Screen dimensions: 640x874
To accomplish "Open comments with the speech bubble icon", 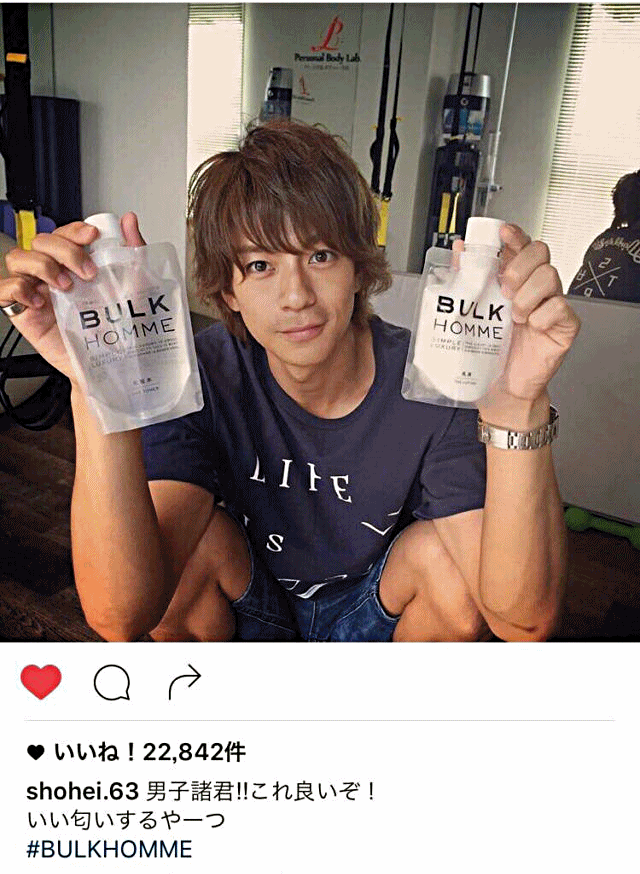I will coord(112,682).
